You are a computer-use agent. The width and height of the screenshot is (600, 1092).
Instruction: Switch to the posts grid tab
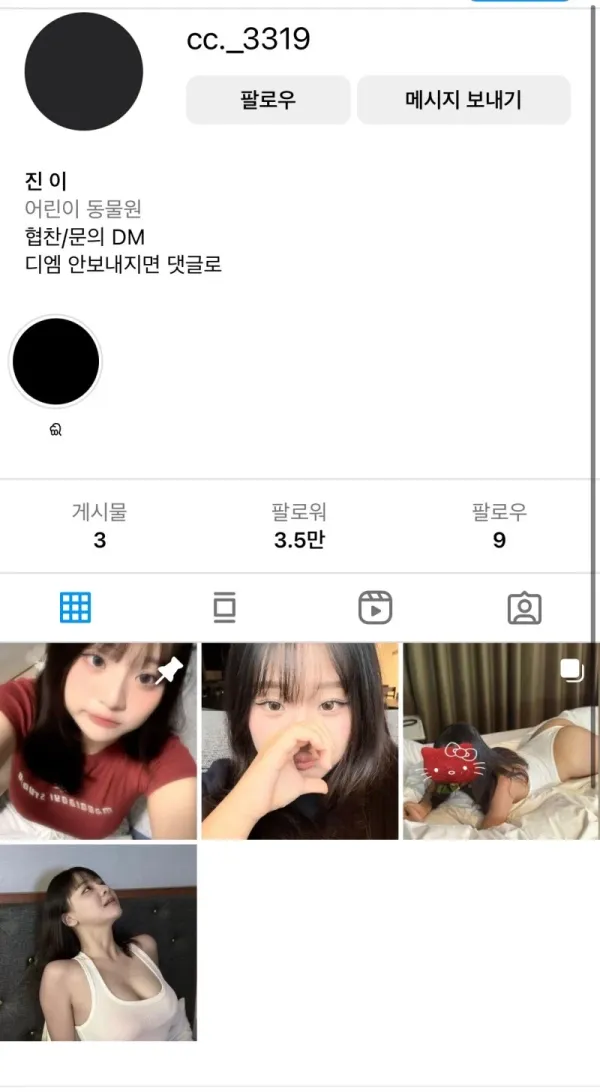76,607
